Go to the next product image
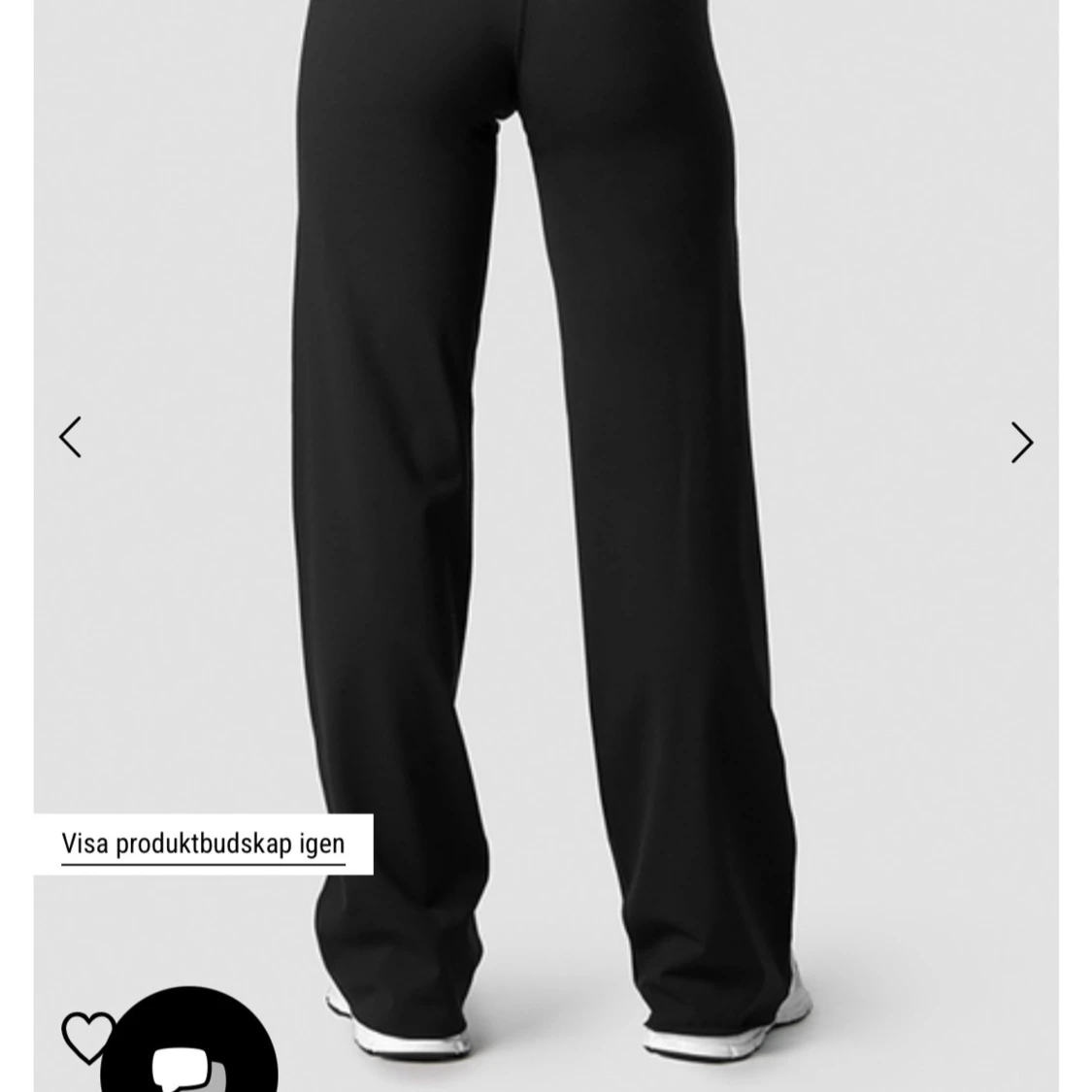Image resolution: width=1092 pixels, height=1092 pixels. point(1021,443)
